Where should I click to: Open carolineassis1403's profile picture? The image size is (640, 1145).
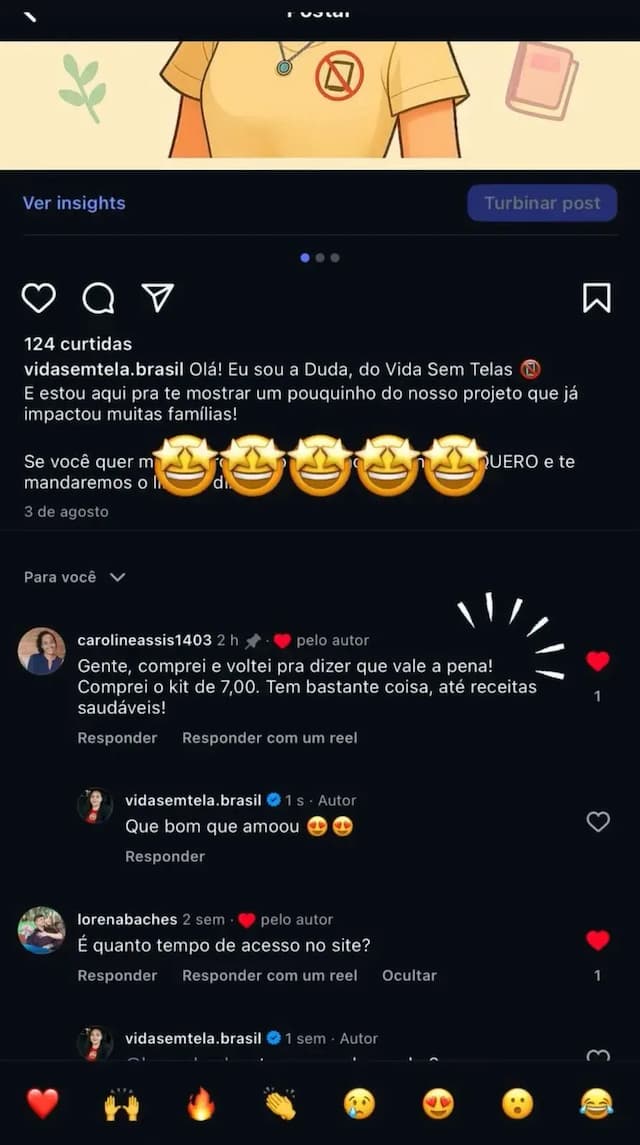point(42,651)
